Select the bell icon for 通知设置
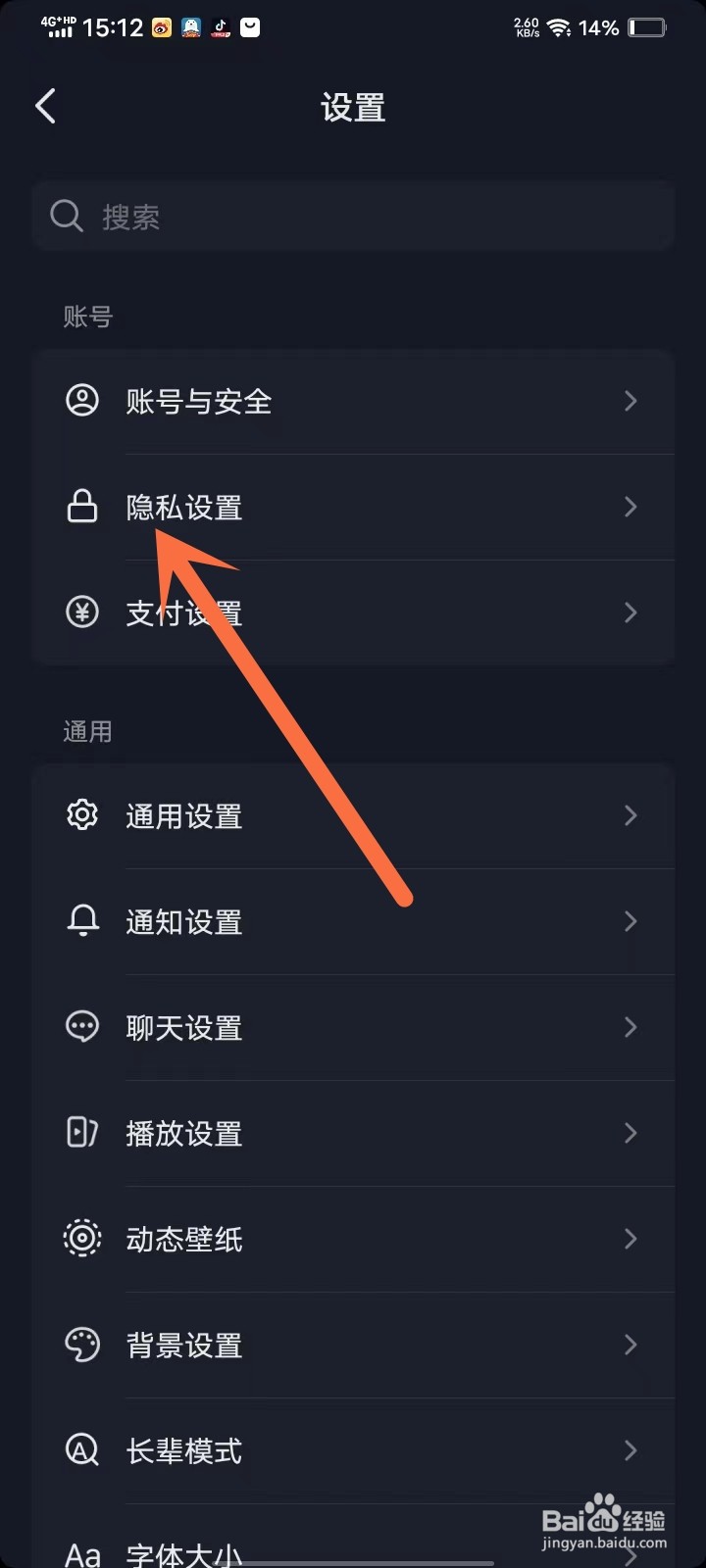Viewport: 706px width, 1568px height. (x=82, y=921)
